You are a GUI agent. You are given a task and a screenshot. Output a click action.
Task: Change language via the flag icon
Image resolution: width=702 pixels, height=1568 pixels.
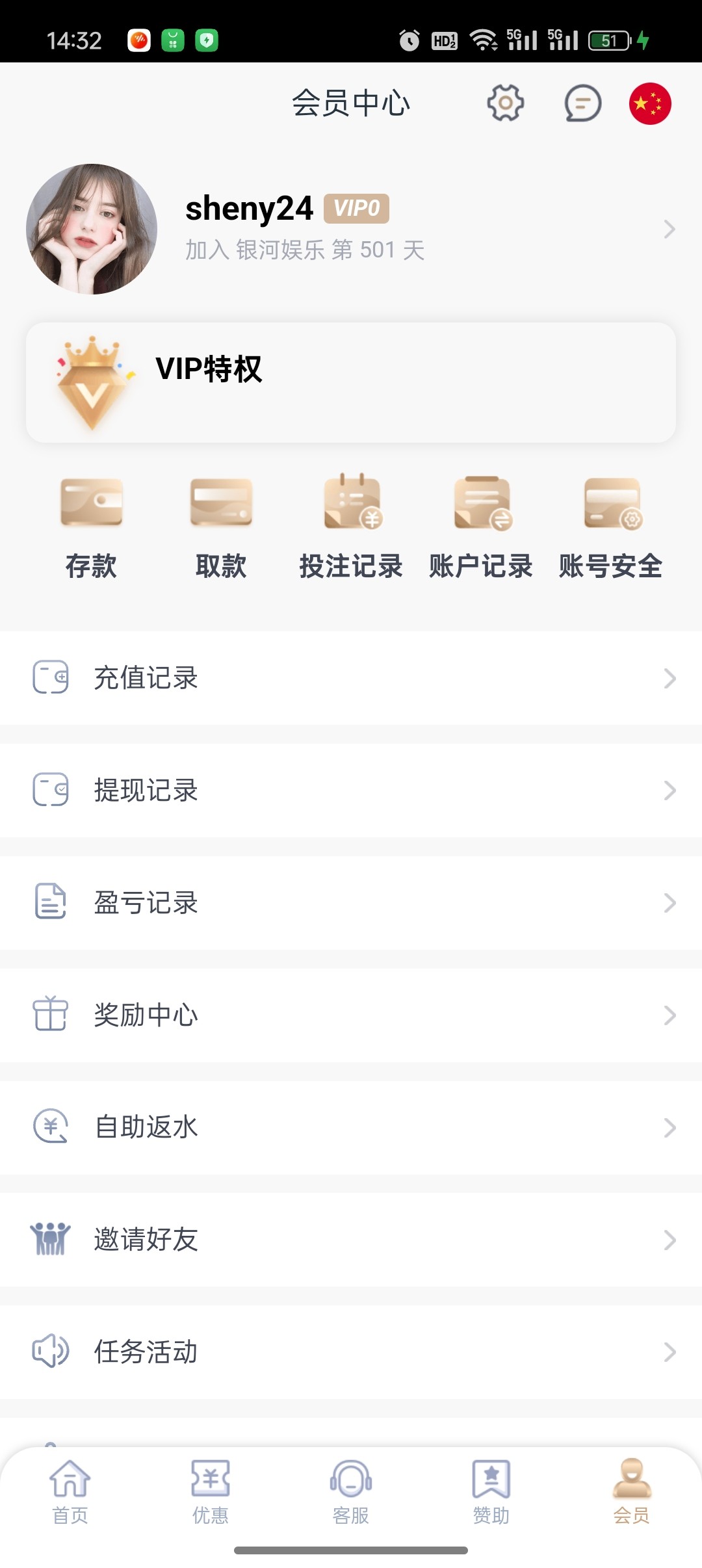coord(649,103)
